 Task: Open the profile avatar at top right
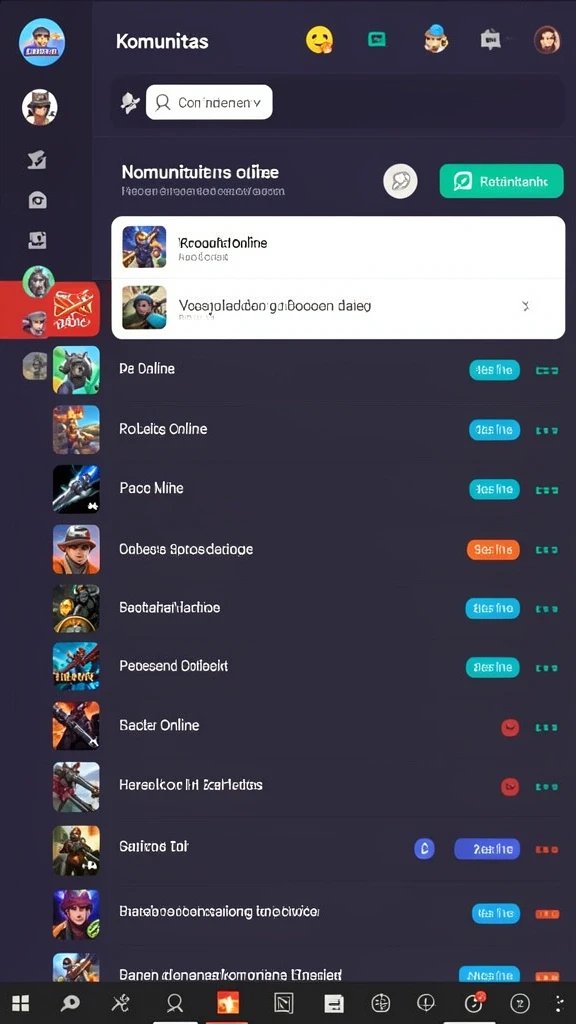547,40
